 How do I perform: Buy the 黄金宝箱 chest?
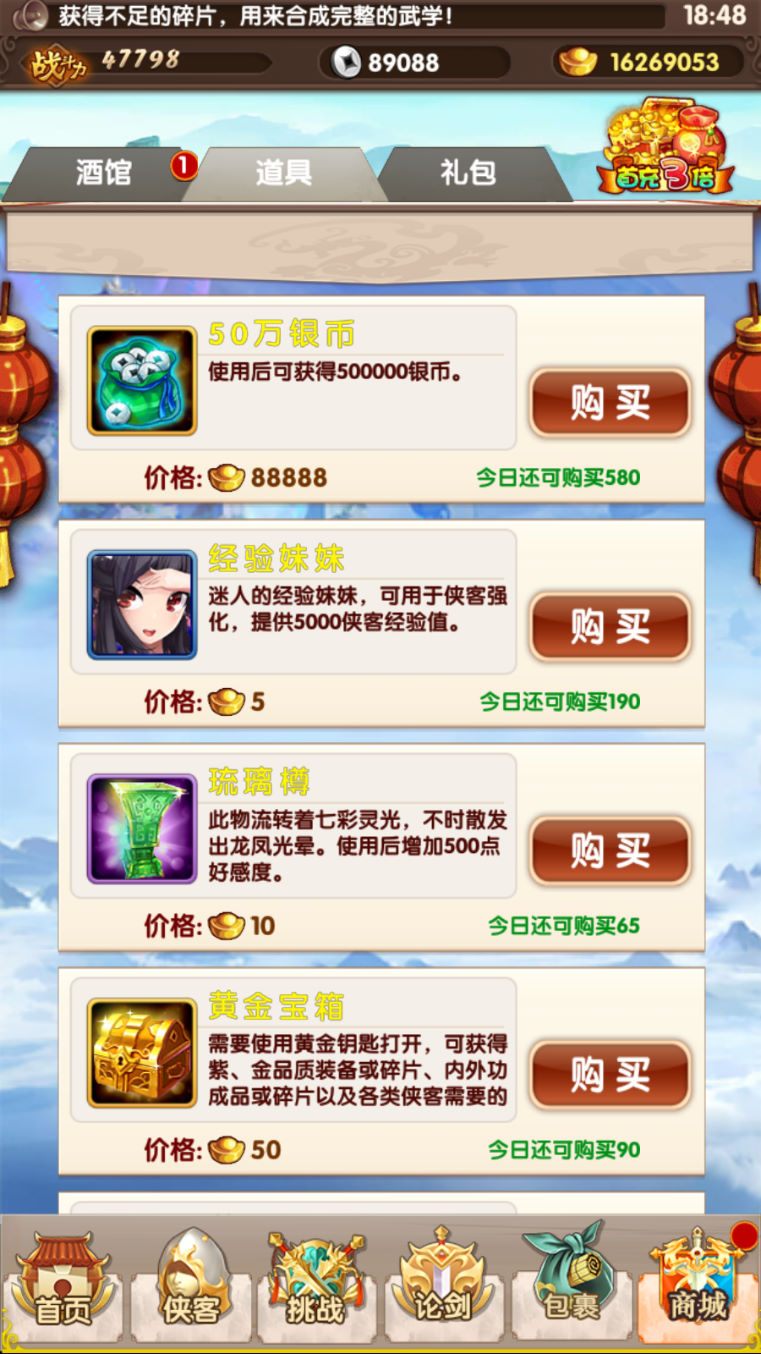(x=610, y=1075)
